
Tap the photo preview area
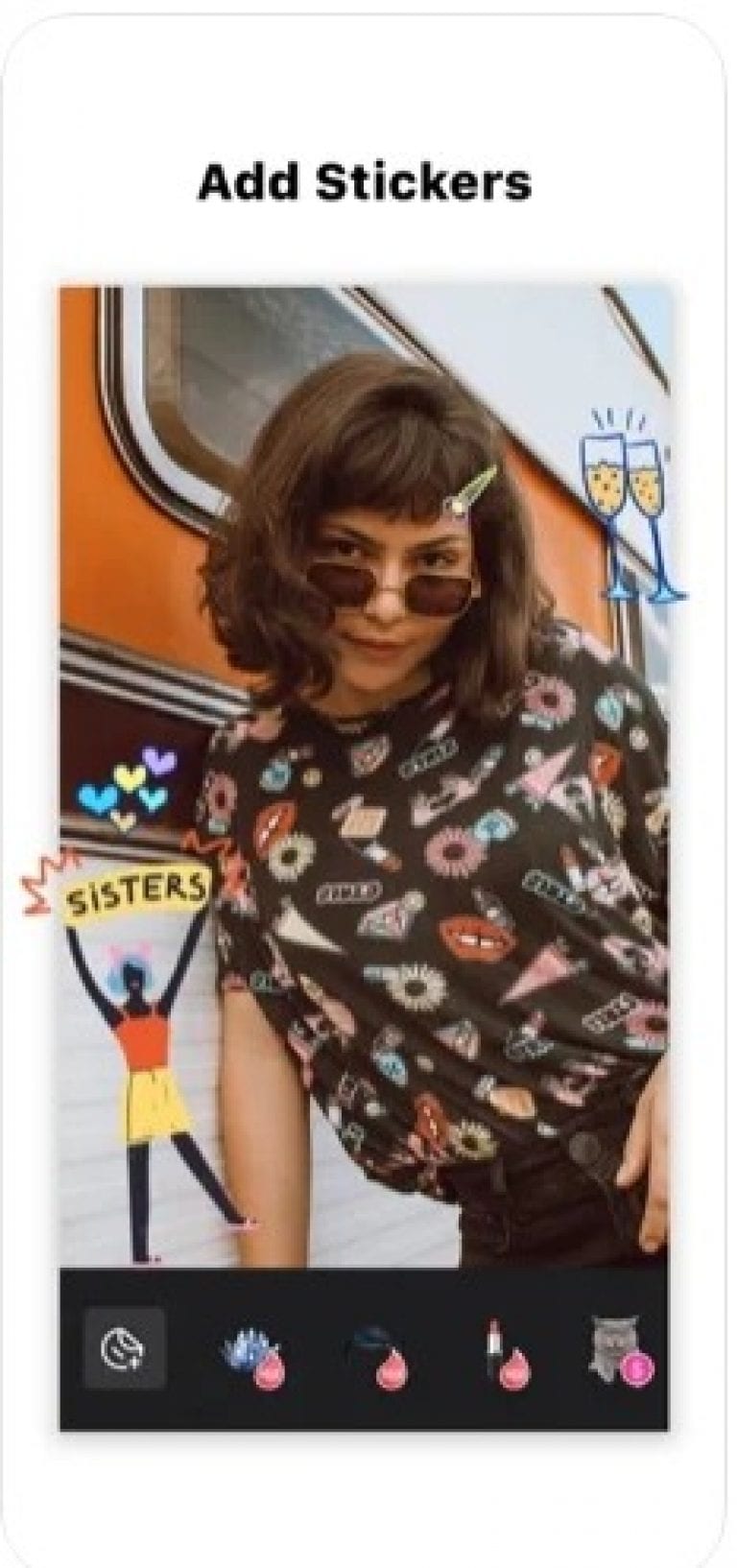tap(368, 768)
